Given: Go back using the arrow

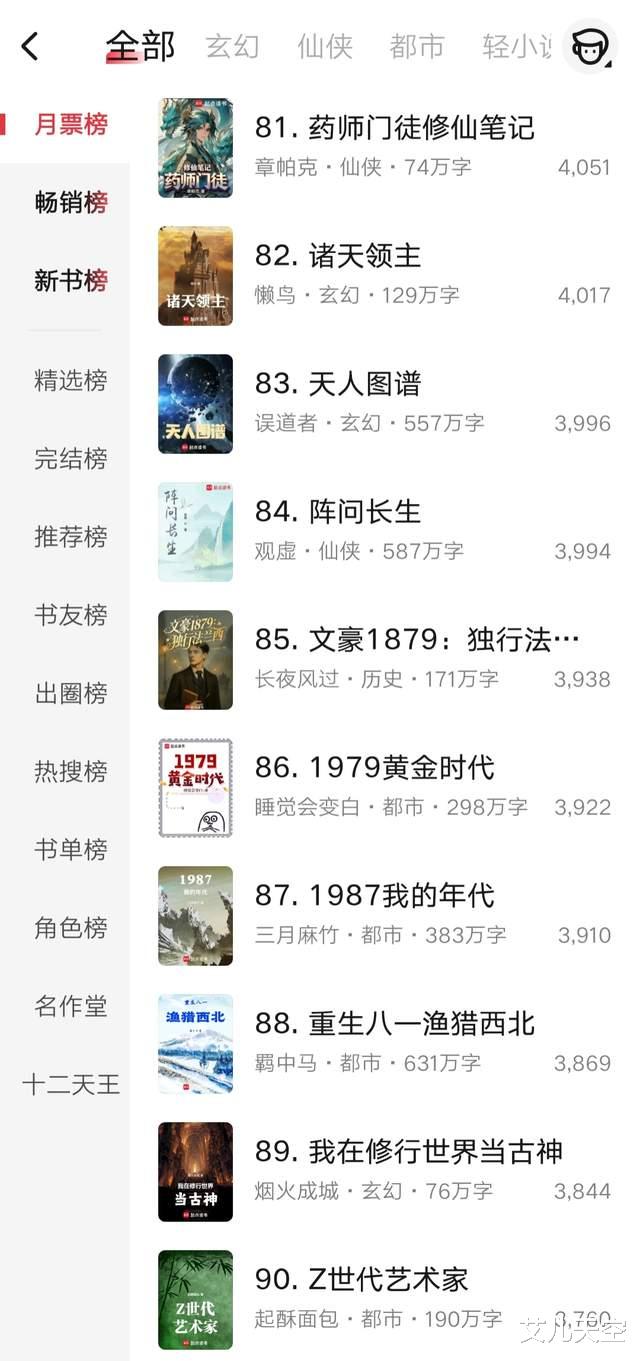Looking at the screenshot, I should [x=30, y=46].
